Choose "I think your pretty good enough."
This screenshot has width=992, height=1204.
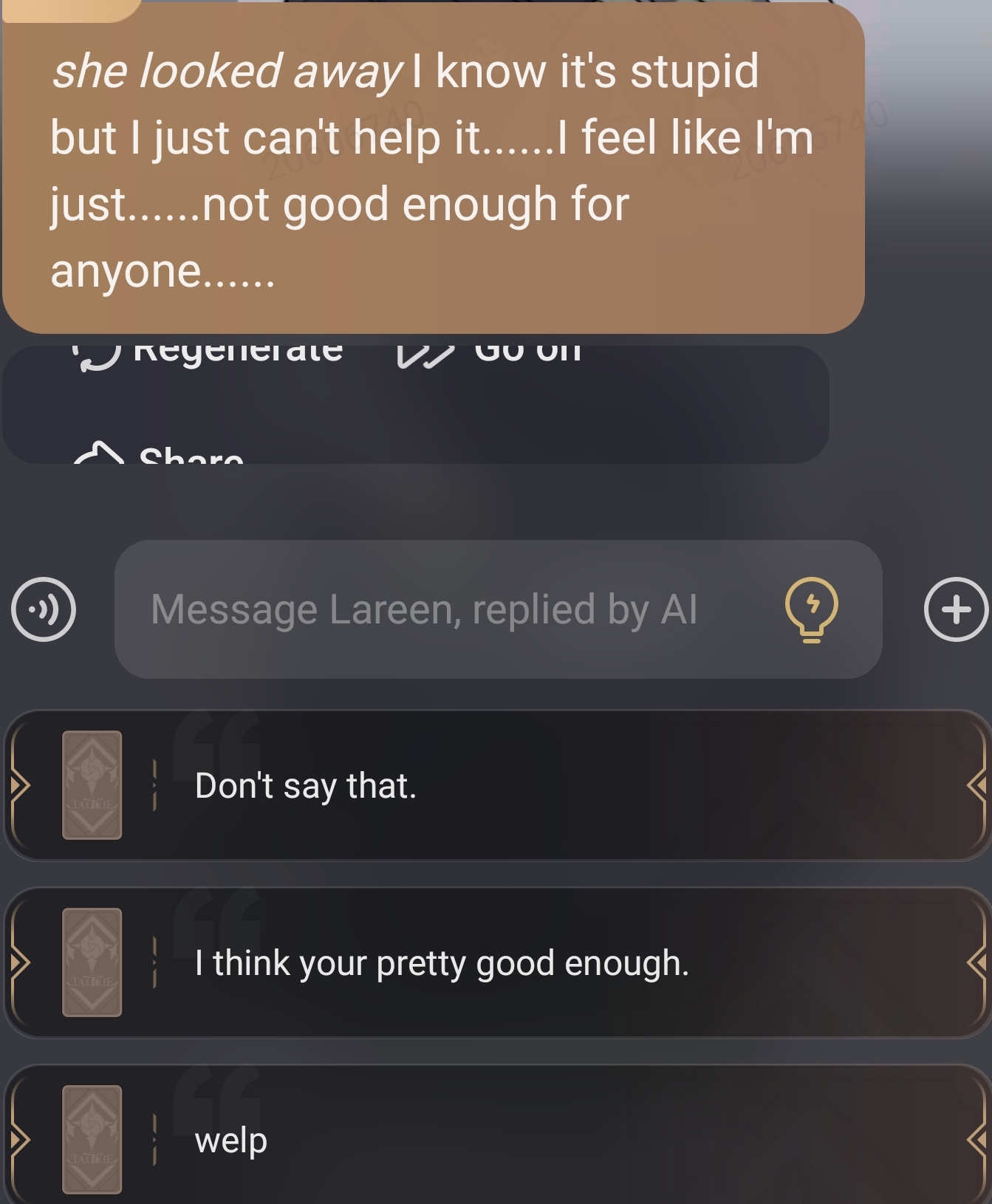tap(496, 963)
